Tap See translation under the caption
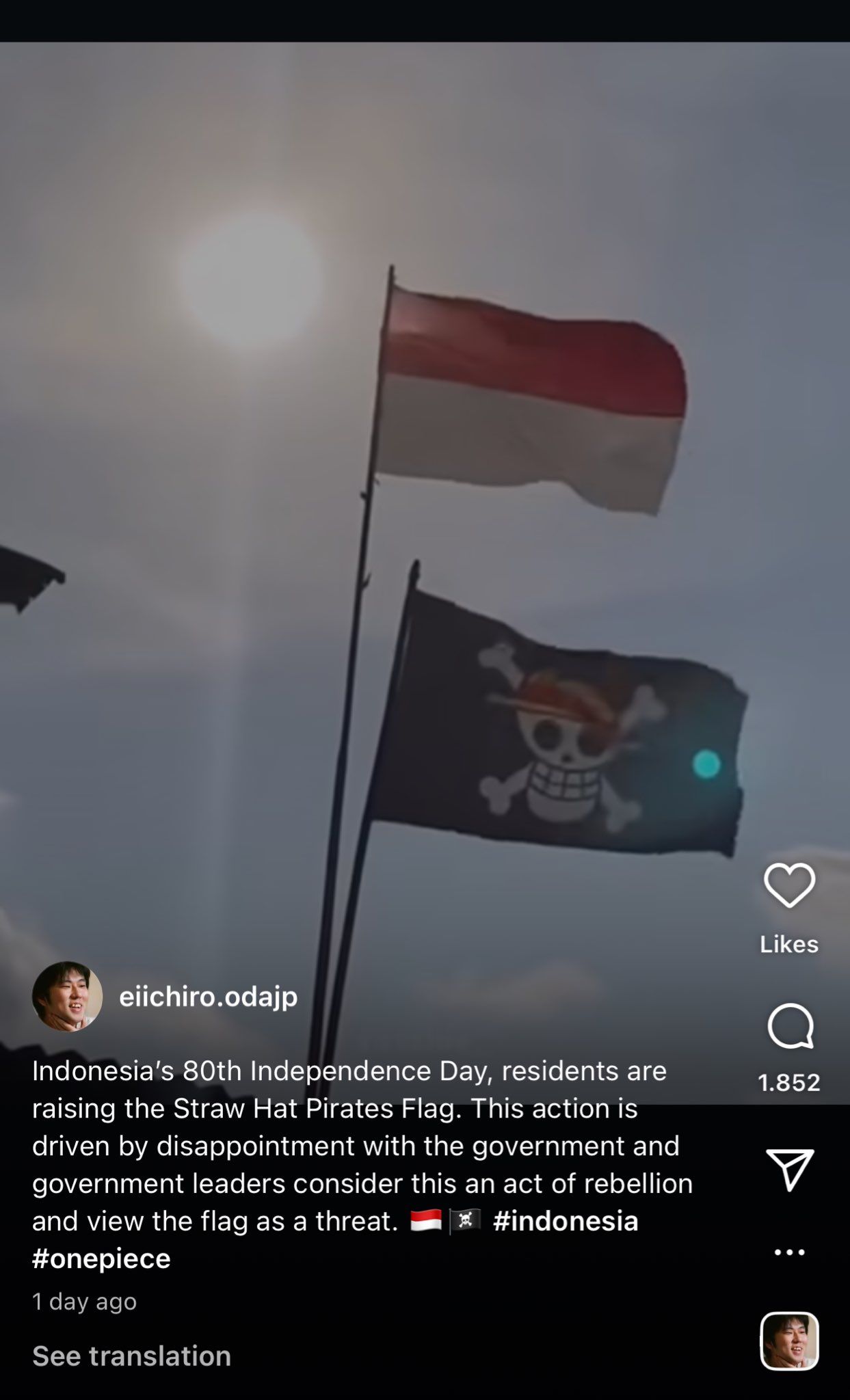 click(x=131, y=1356)
